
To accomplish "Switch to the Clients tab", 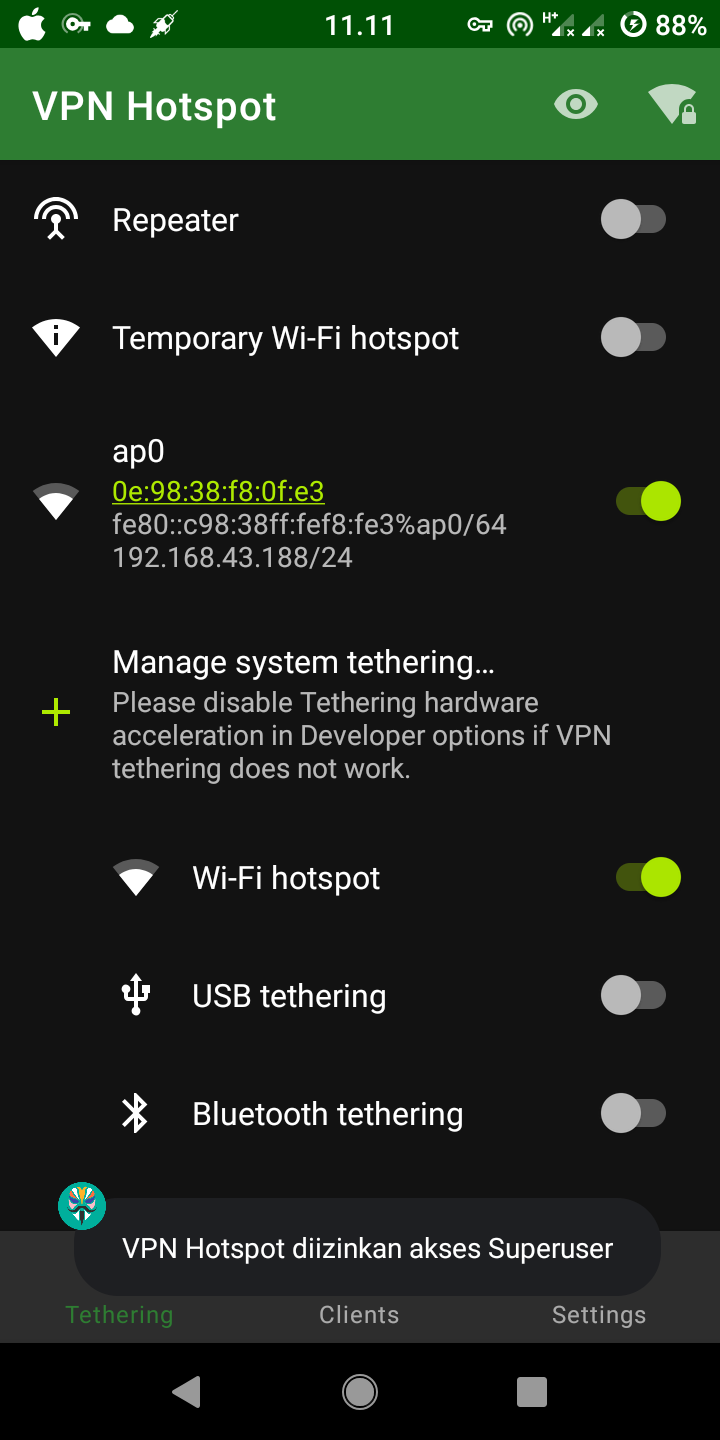I will (359, 1315).
